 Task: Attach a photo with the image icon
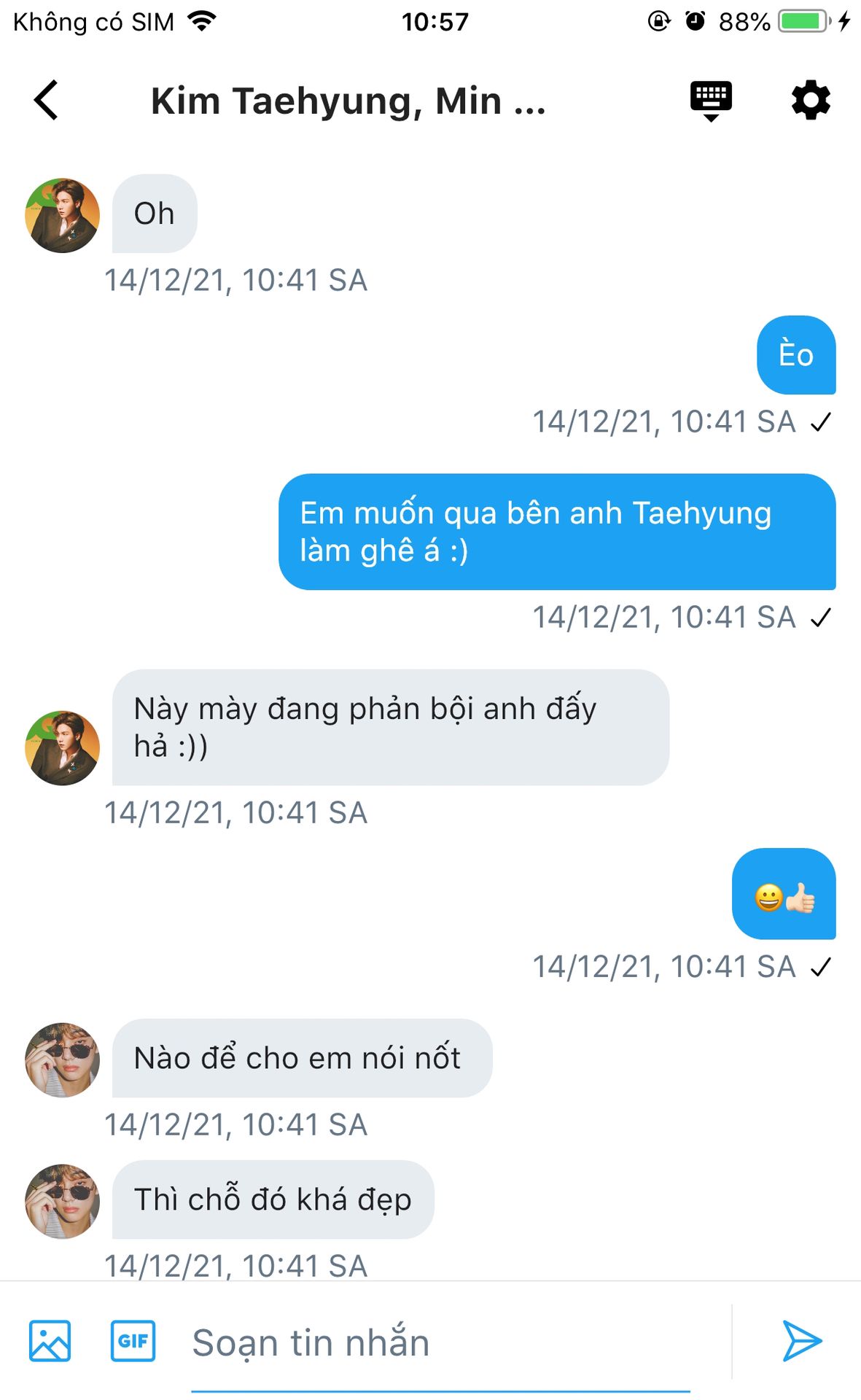50,1341
